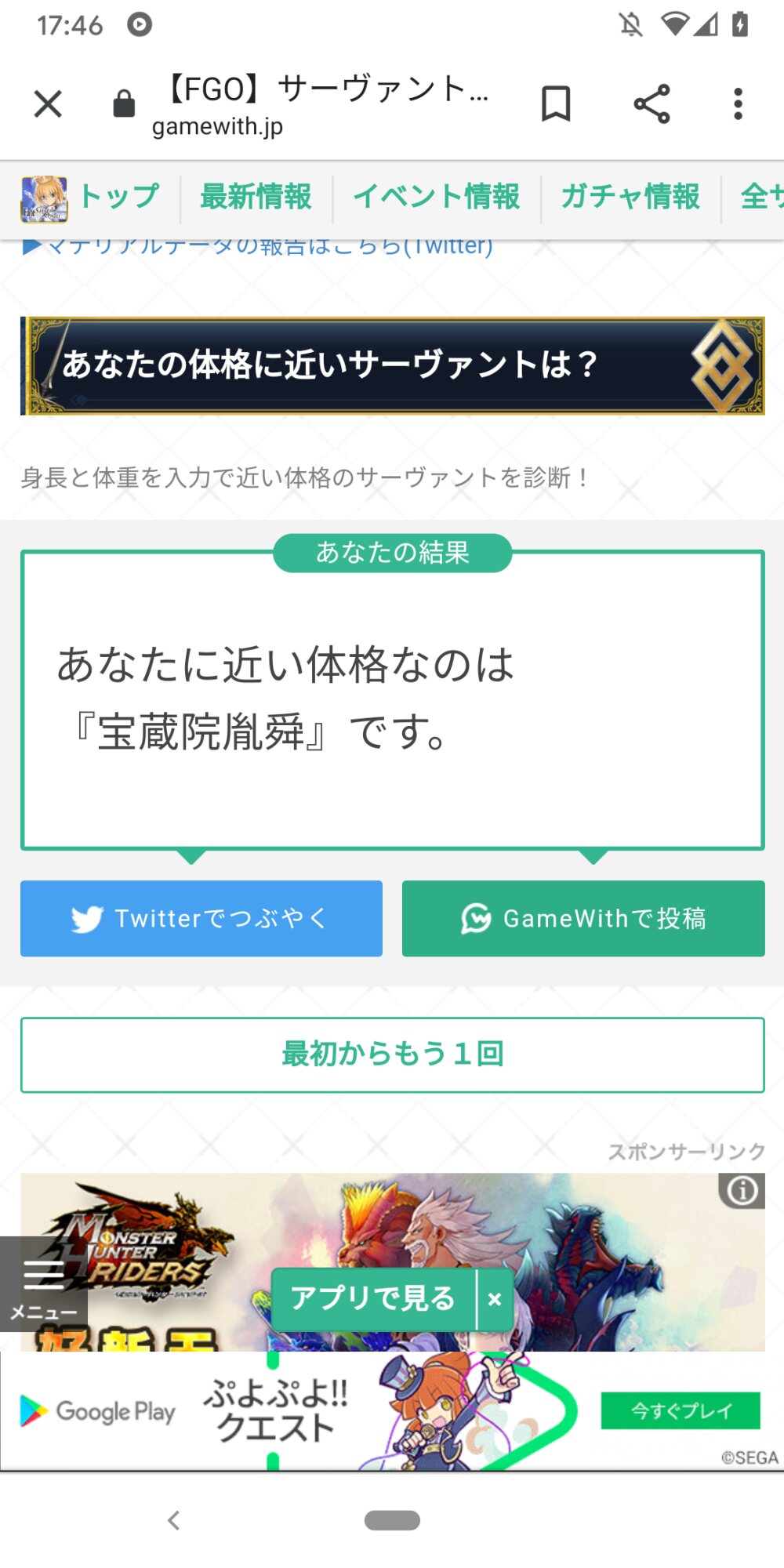
Task: Open the Twitter material data report link
Action: click(x=259, y=246)
